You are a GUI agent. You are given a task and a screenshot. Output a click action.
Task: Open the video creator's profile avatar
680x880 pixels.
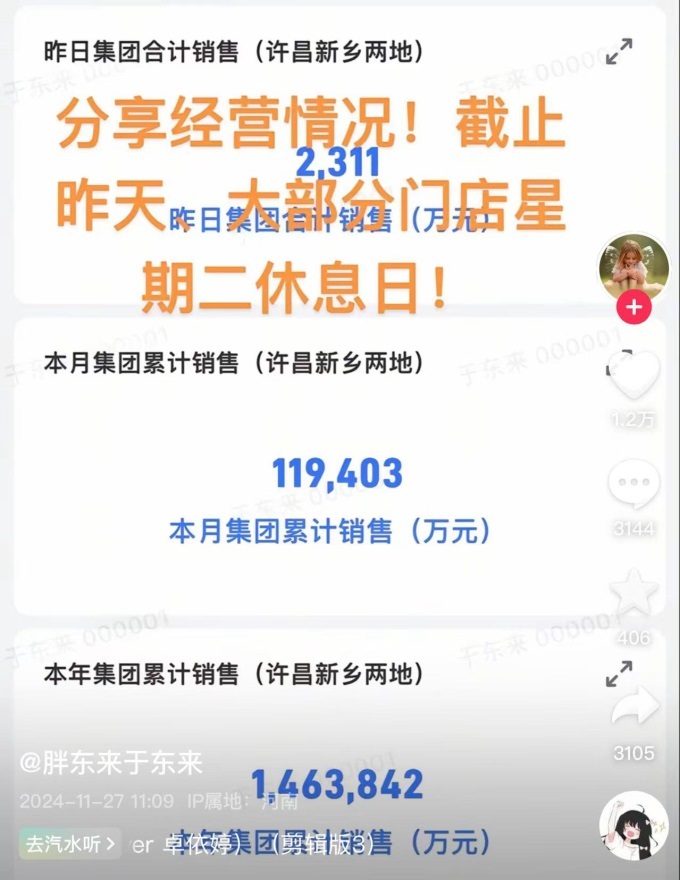[x=632, y=268]
